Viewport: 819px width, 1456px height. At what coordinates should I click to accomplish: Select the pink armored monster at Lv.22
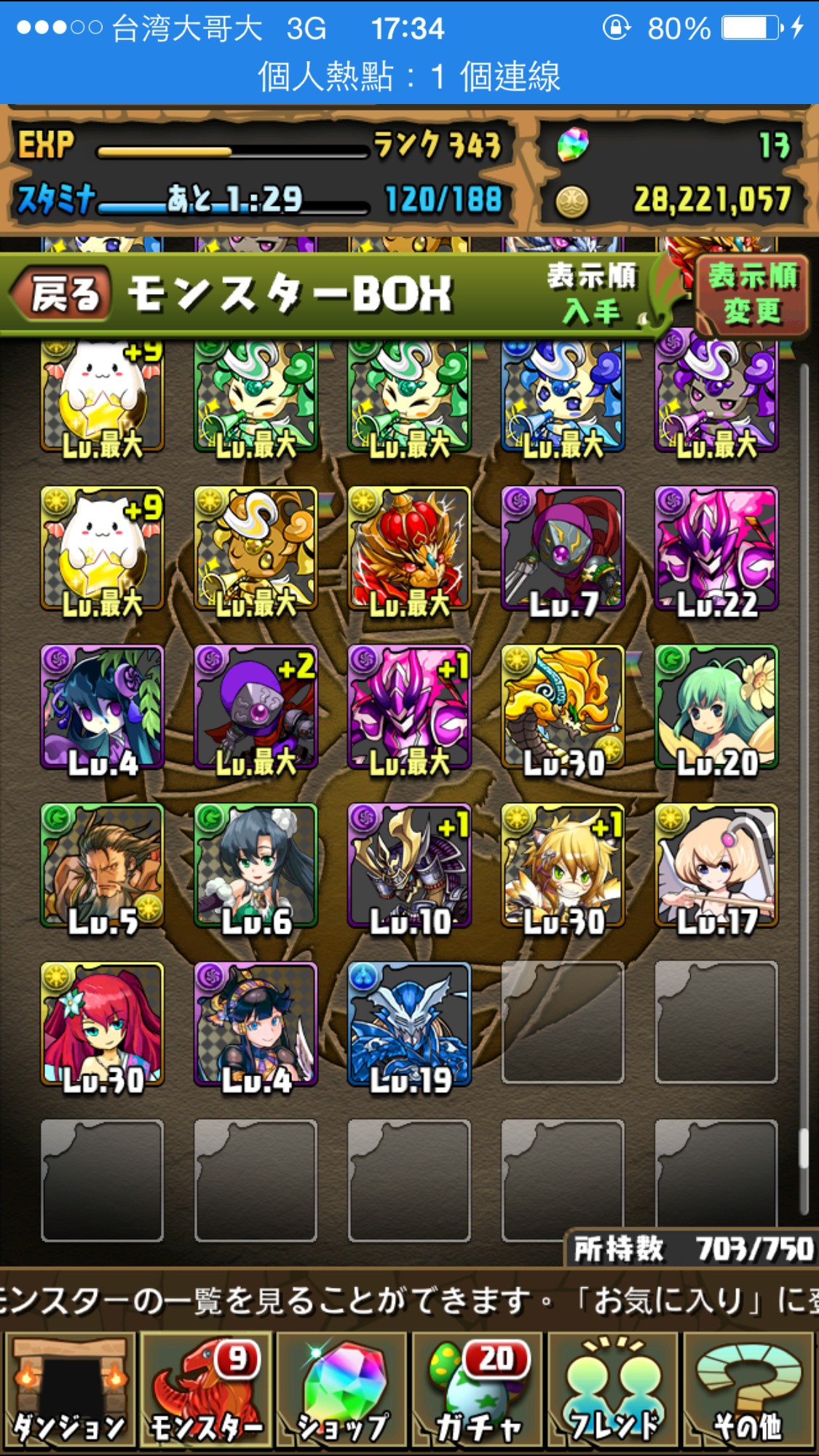pyautogui.click(x=716, y=549)
